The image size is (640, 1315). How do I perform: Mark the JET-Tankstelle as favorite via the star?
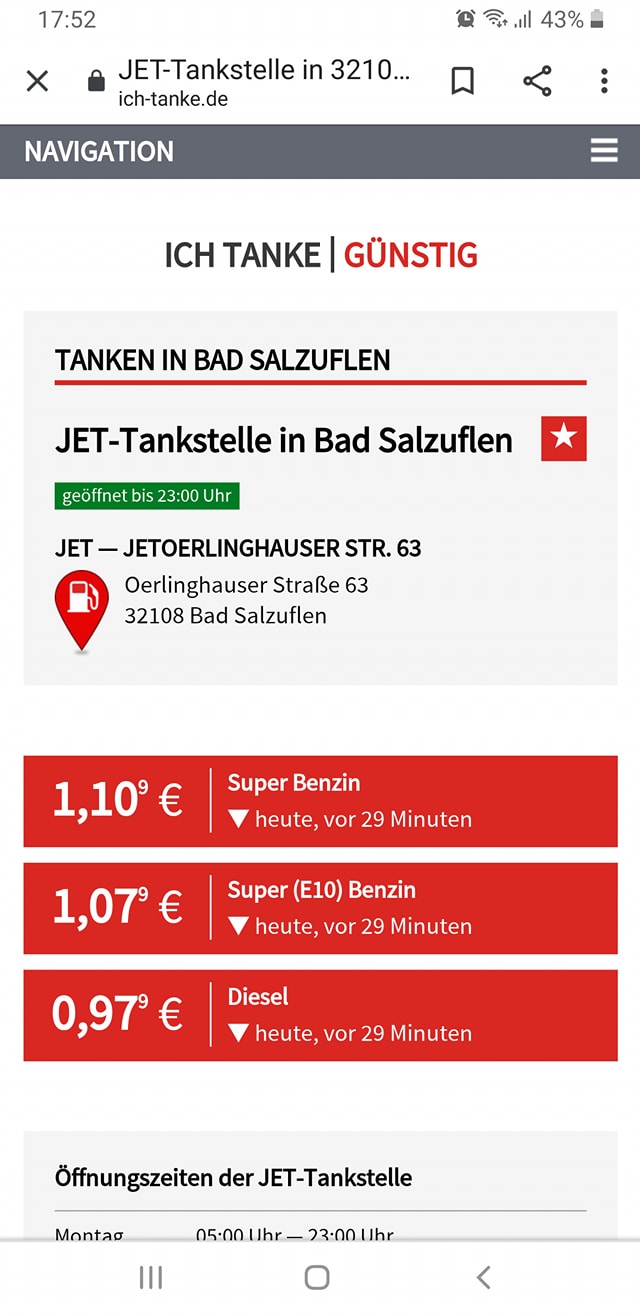pyautogui.click(x=564, y=438)
